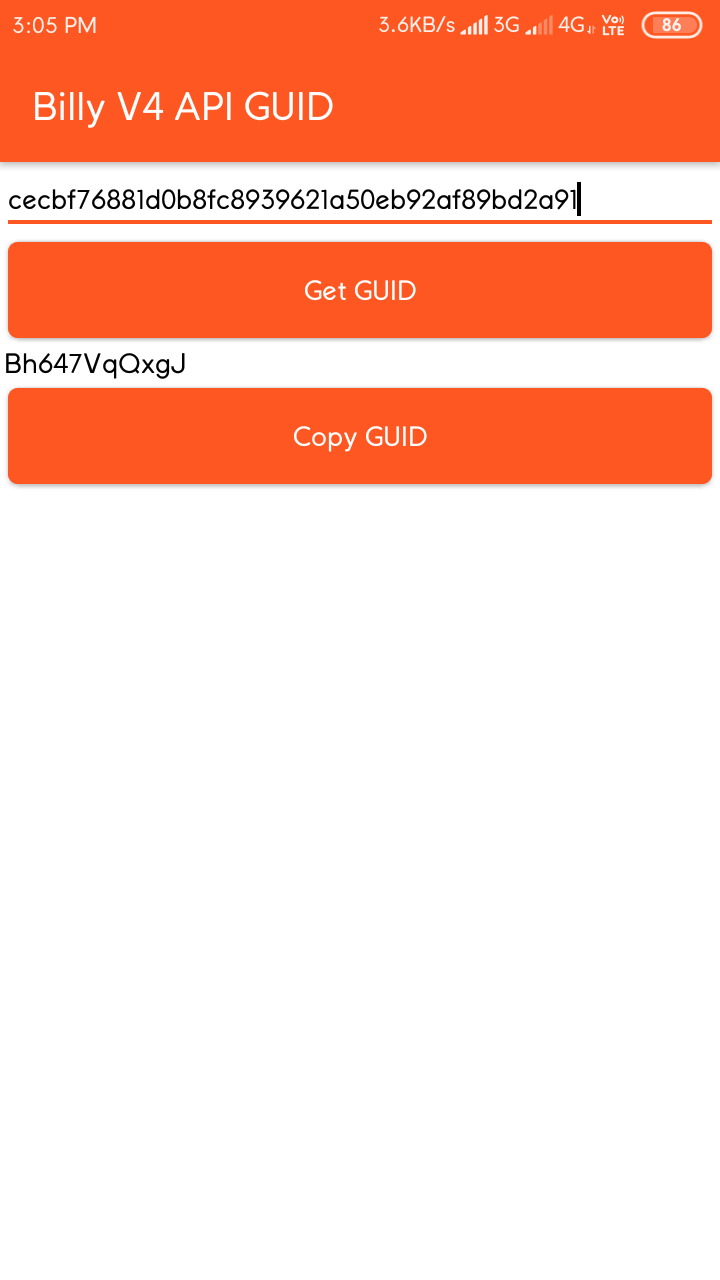
Task: Tap the Get GUID button
Action: point(360,290)
